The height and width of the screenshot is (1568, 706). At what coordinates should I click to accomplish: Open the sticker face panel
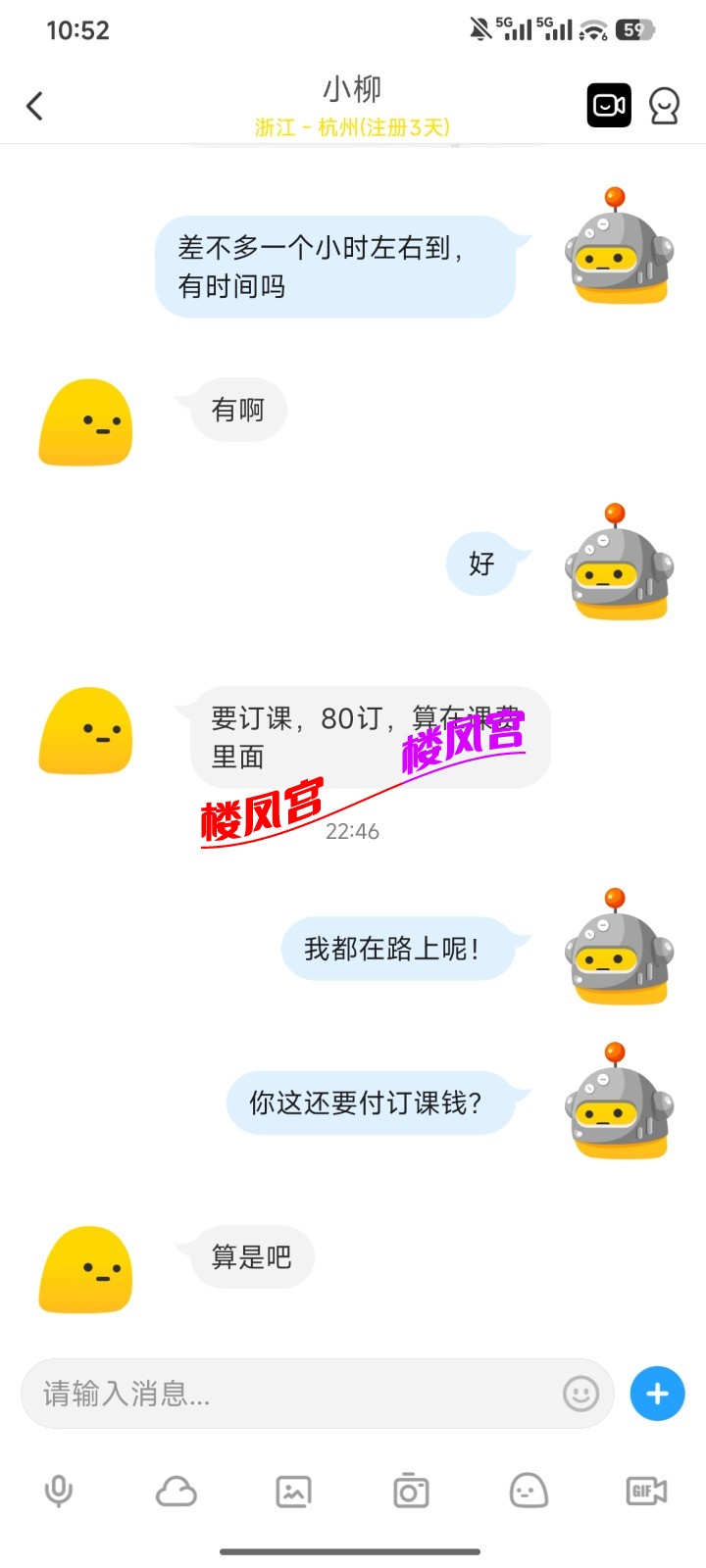click(x=529, y=1491)
